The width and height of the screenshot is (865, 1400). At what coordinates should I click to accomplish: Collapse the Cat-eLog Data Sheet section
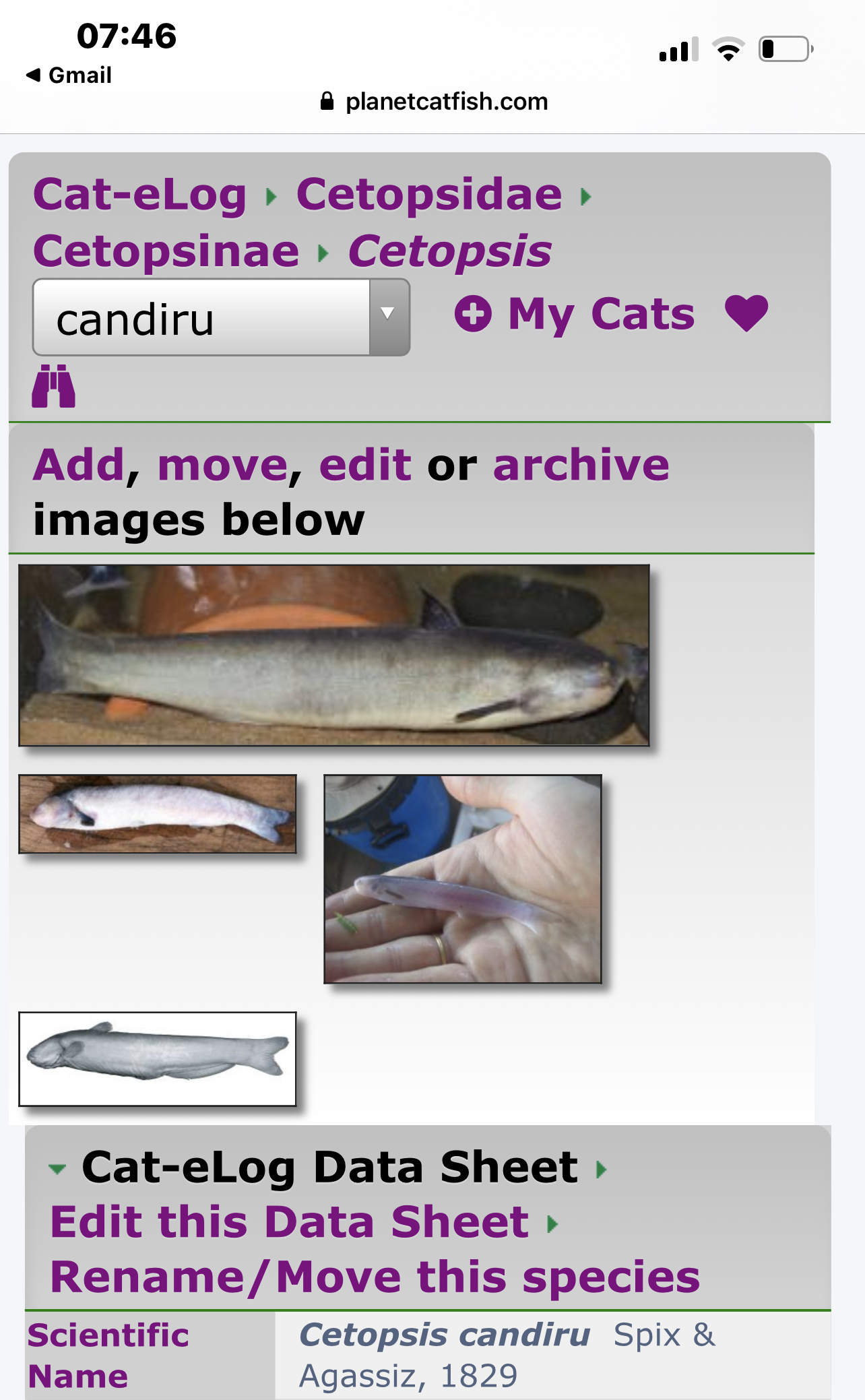click(57, 1169)
